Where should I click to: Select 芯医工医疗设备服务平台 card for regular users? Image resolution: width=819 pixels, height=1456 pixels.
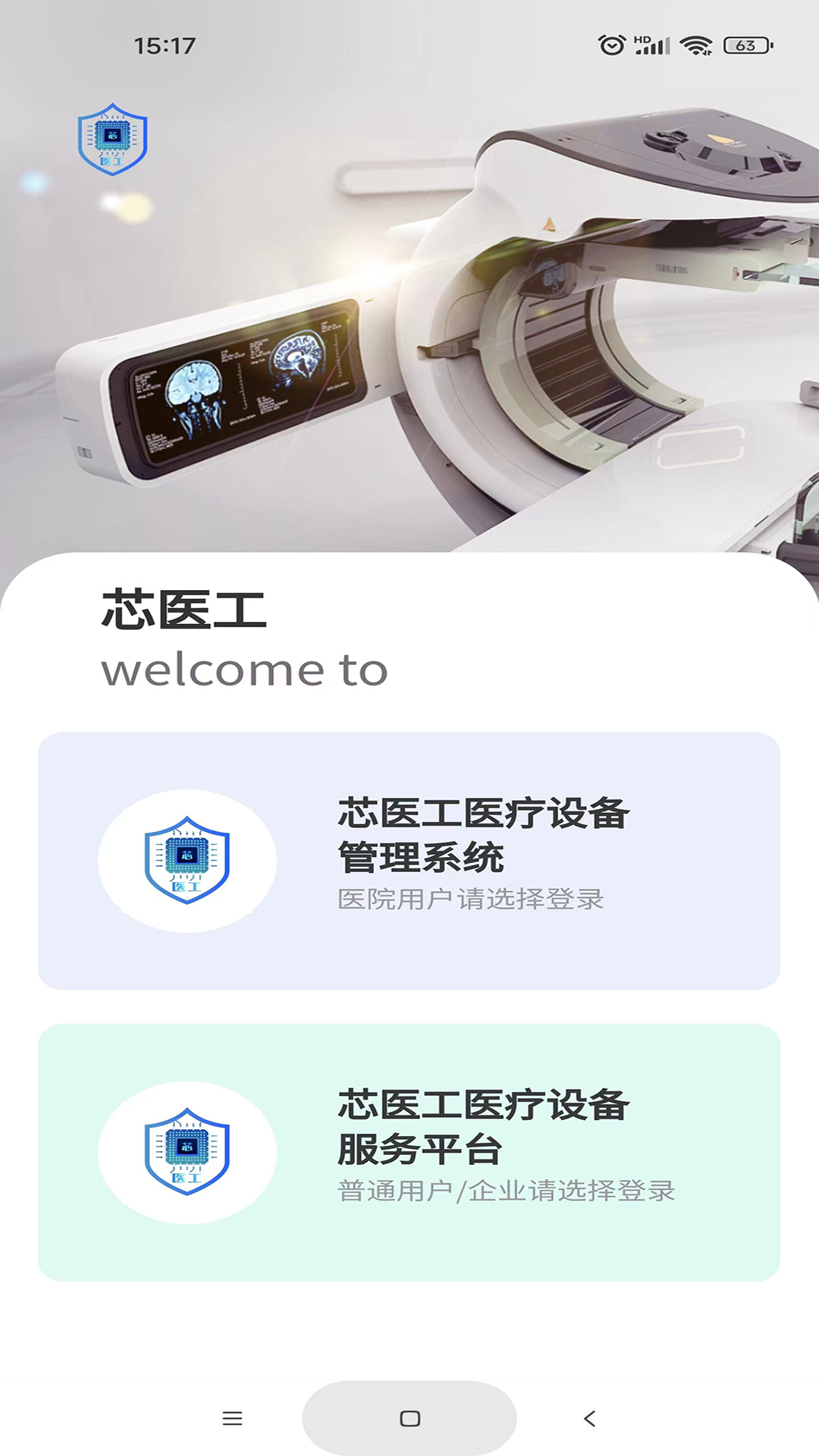pos(409,1153)
